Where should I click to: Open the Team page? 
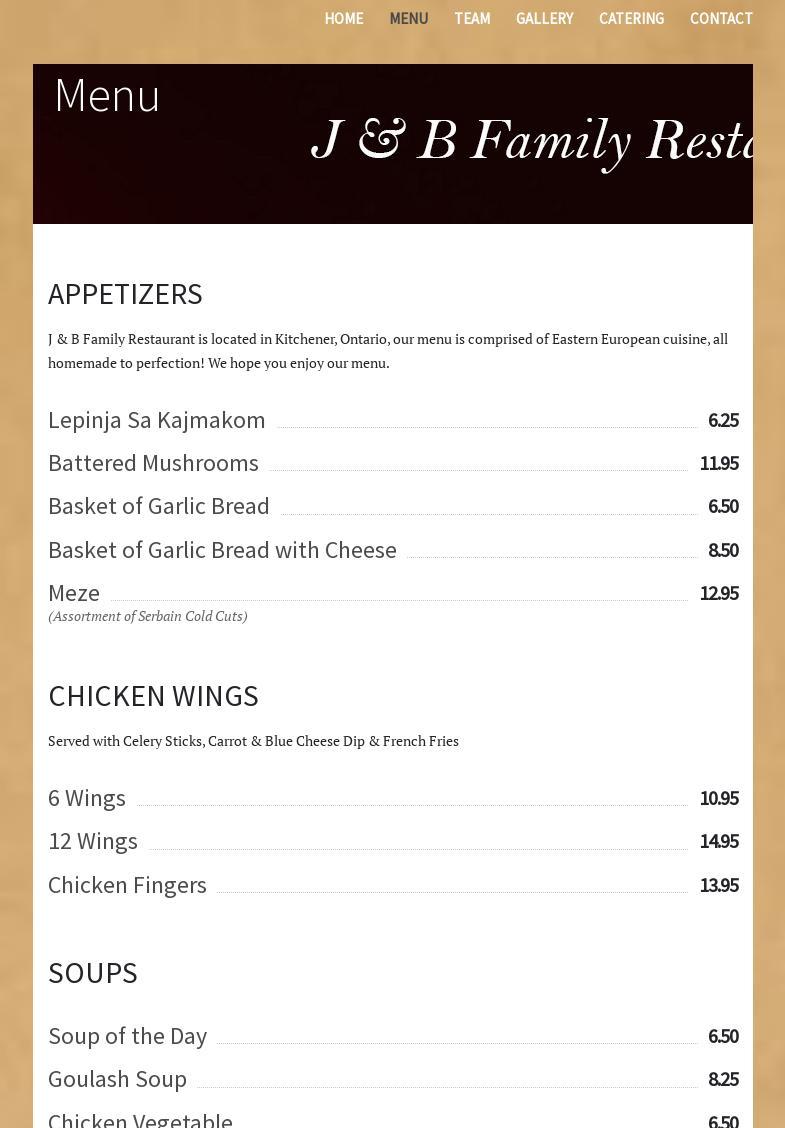click(x=472, y=18)
